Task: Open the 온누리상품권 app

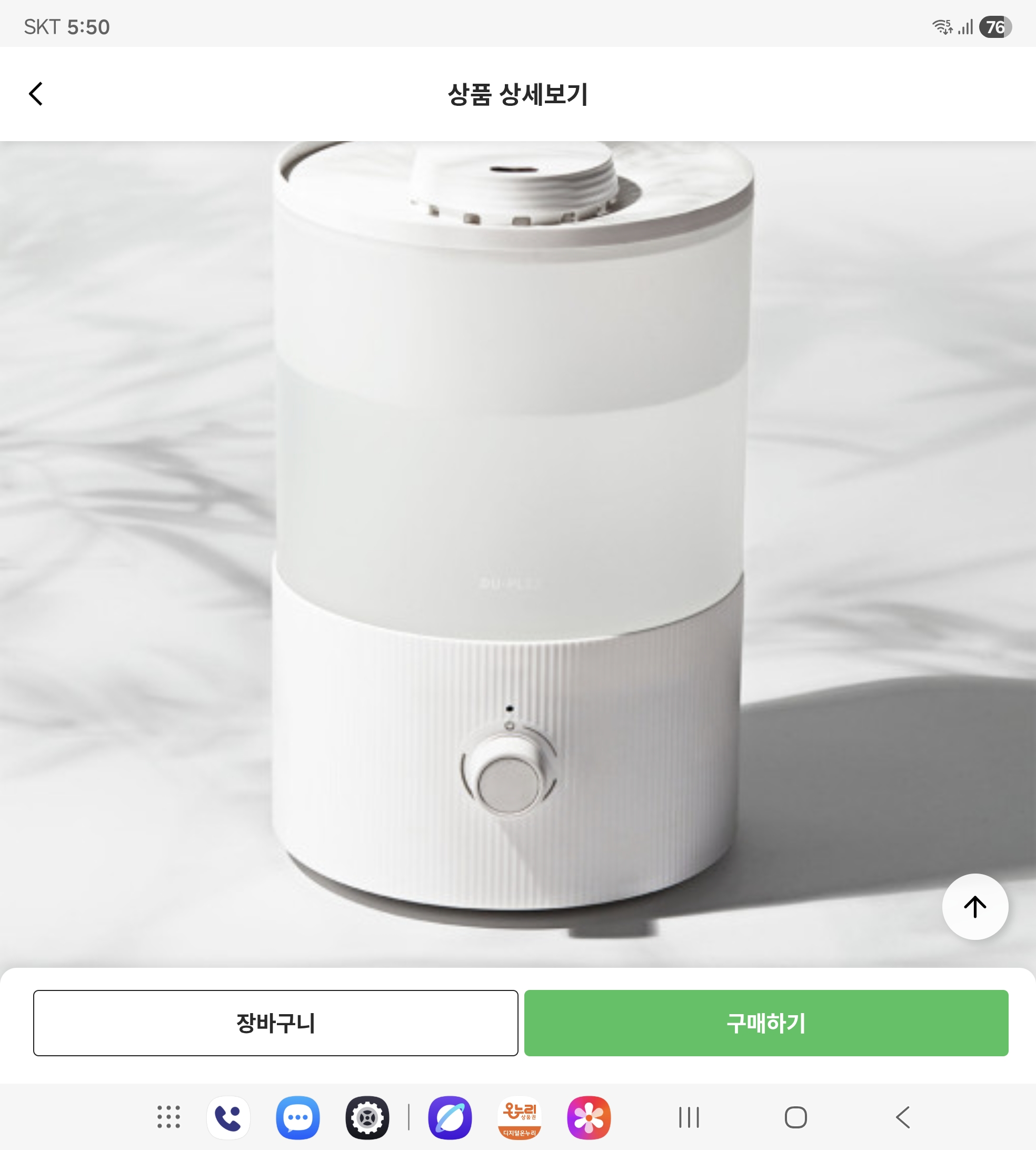Action: tap(519, 1117)
